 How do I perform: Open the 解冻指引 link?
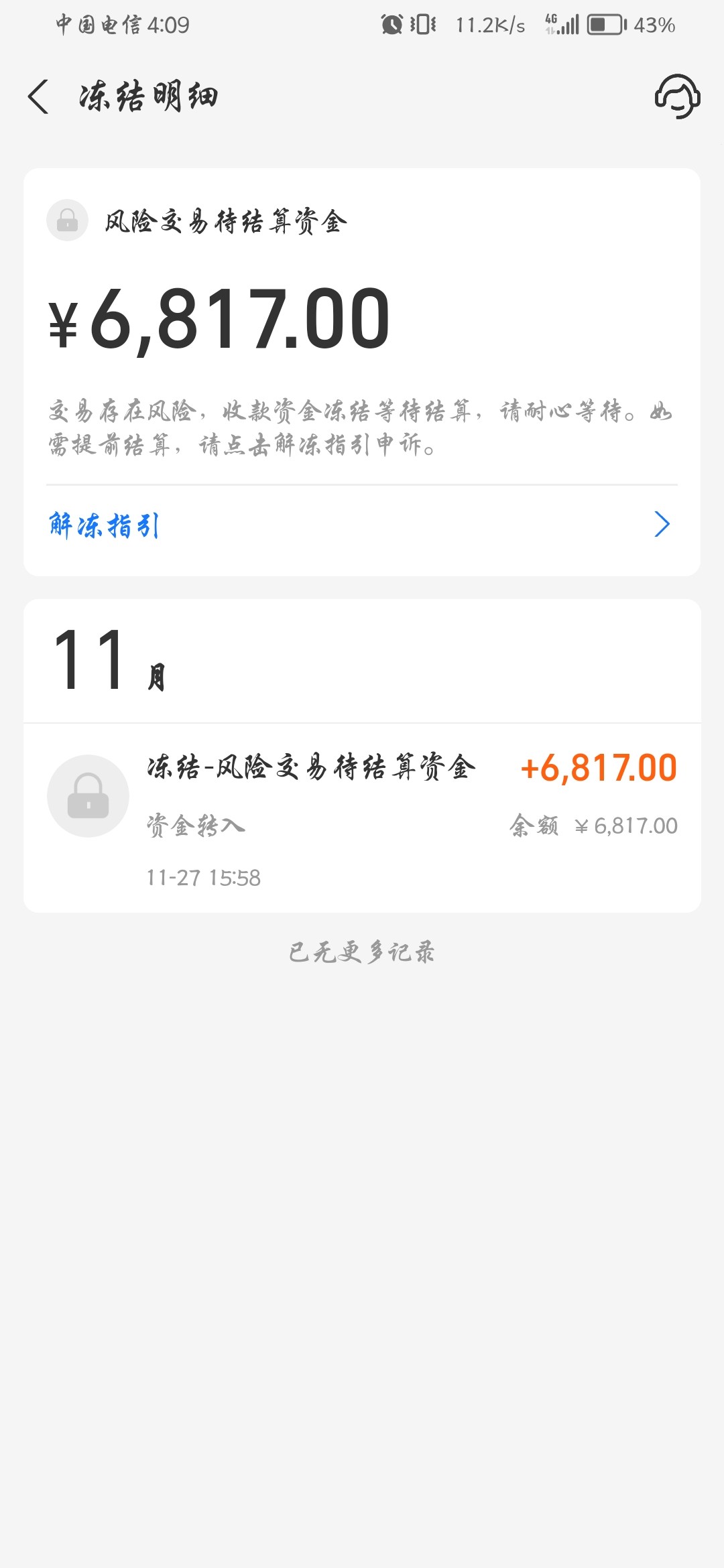click(362, 525)
